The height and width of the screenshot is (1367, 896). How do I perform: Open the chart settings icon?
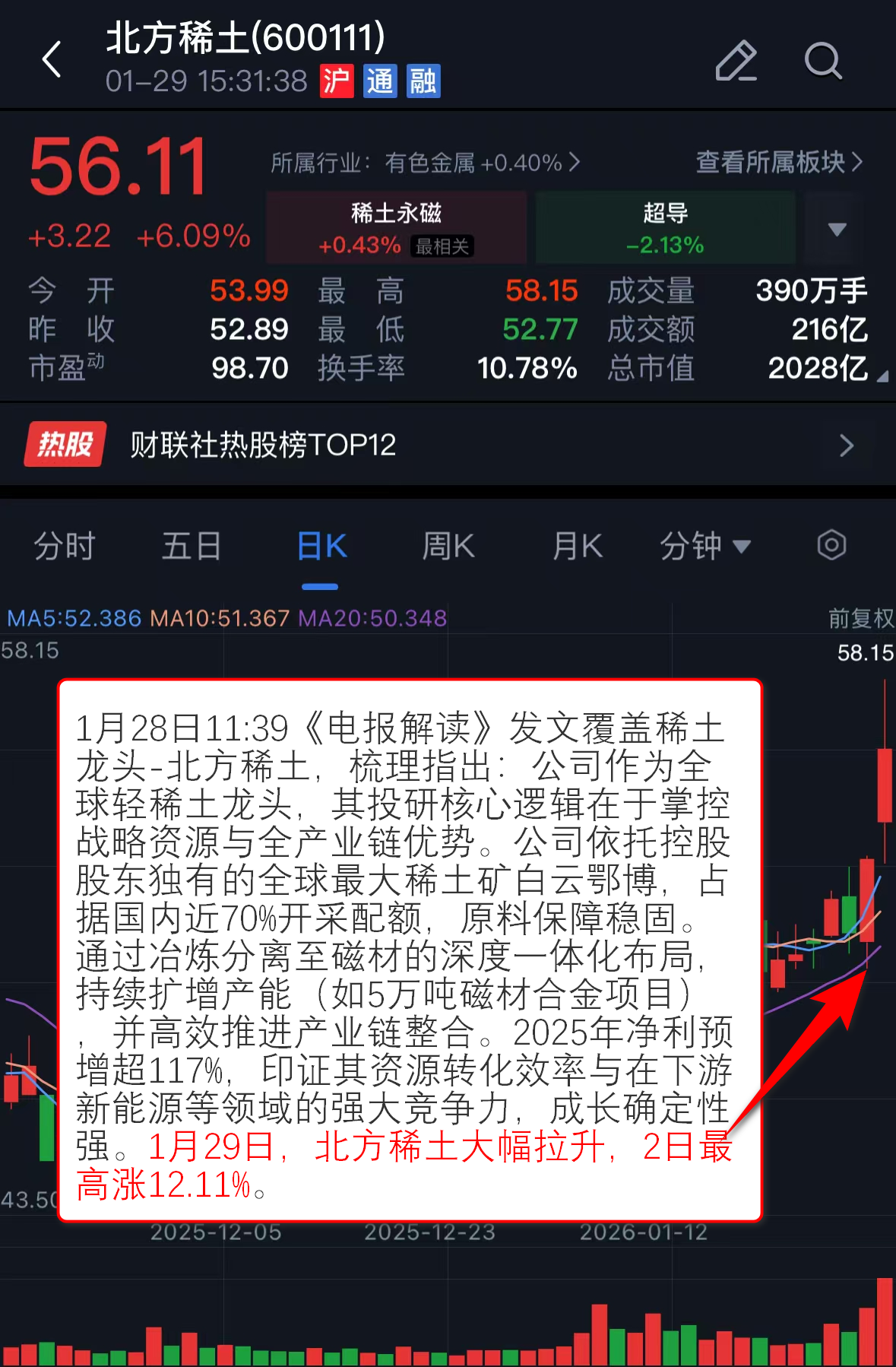(x=831, y=545)
